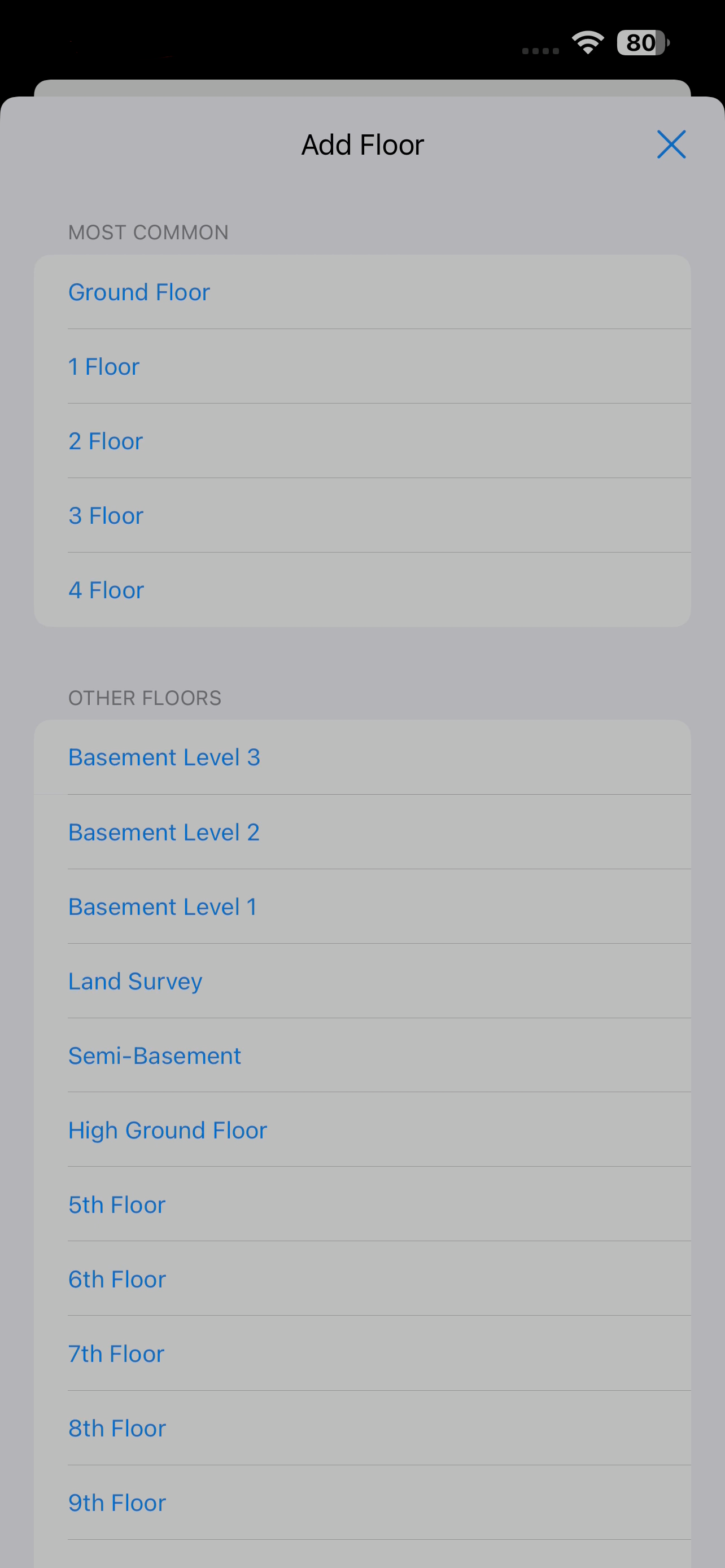Choose Semi-Basement from other floors
The image size is (725, 1568).
pyautogui.click(x=155, y=1055)
